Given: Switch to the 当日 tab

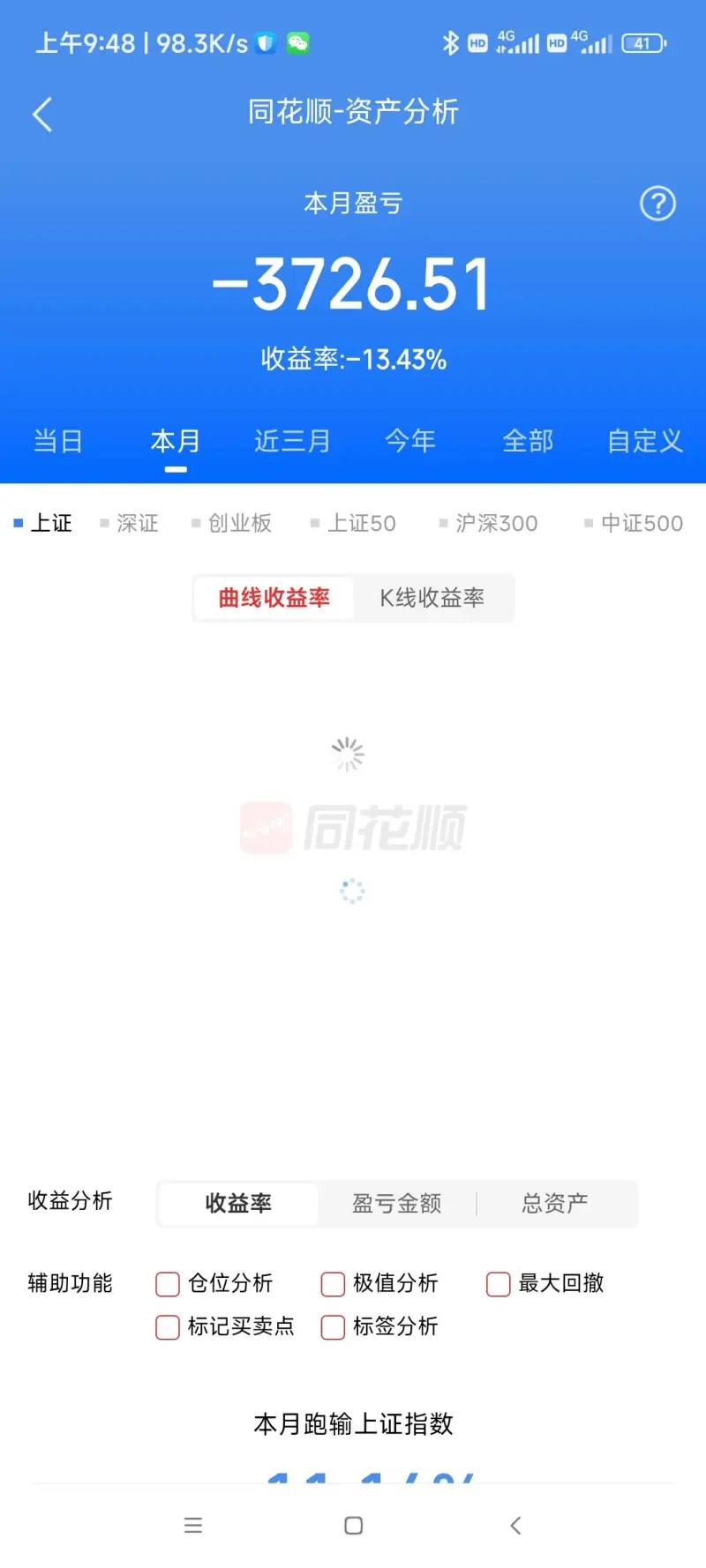Looking at the screenshot, I should 58,440.
